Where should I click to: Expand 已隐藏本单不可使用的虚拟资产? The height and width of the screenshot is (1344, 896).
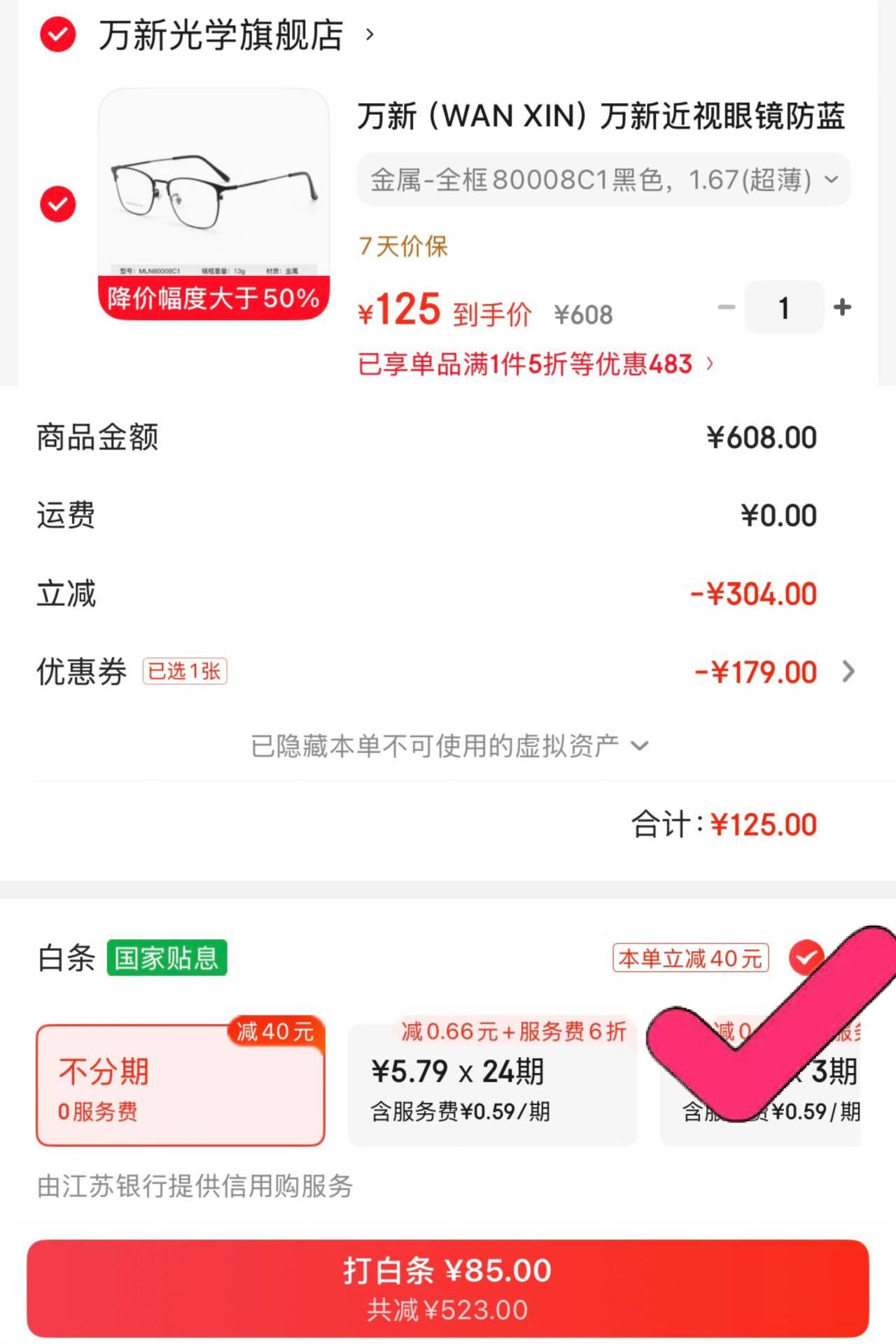pyautogui.click(x=449, y=746)
